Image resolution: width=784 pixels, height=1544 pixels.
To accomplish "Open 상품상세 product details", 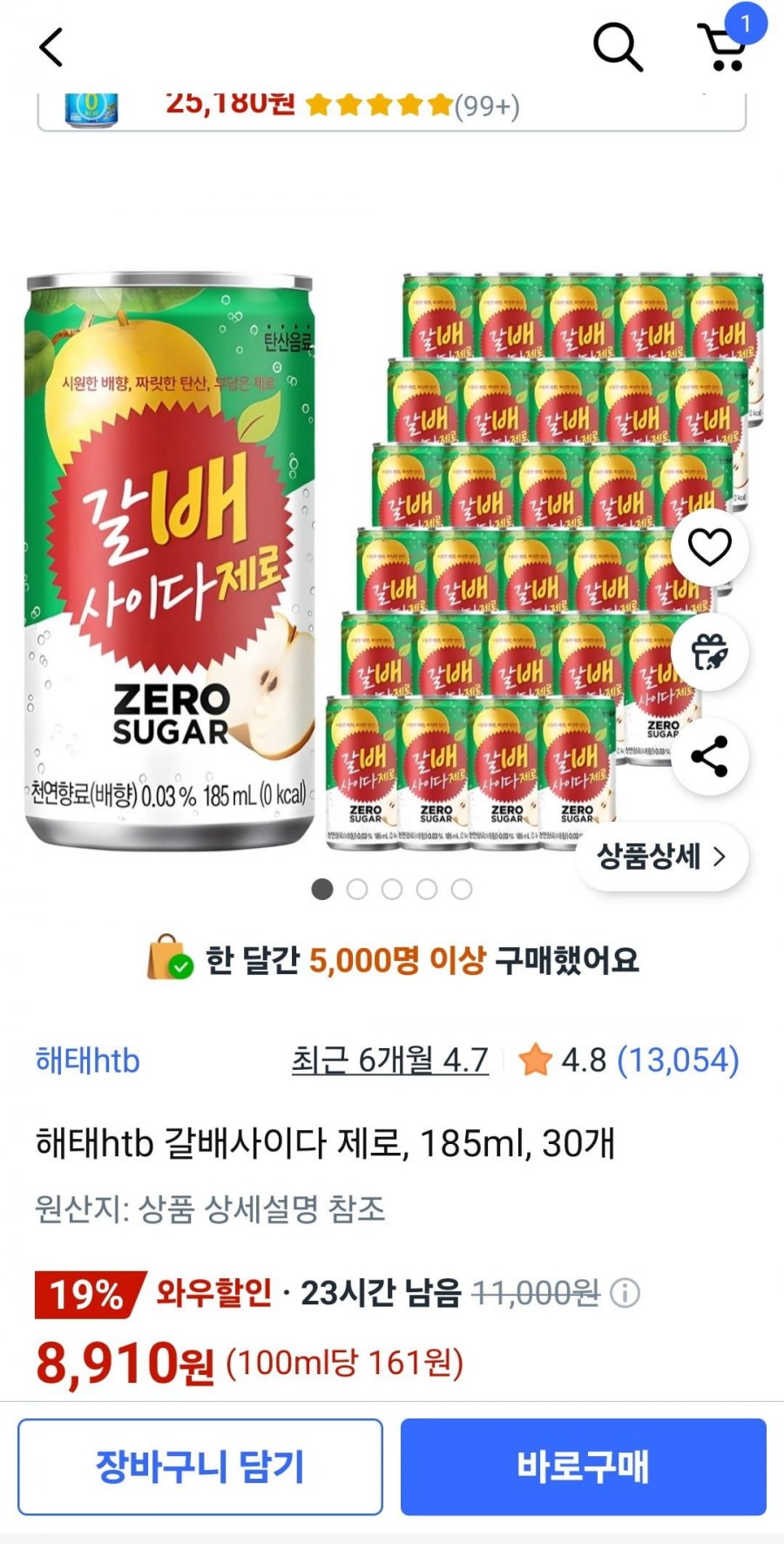I will tap(661, 857).
